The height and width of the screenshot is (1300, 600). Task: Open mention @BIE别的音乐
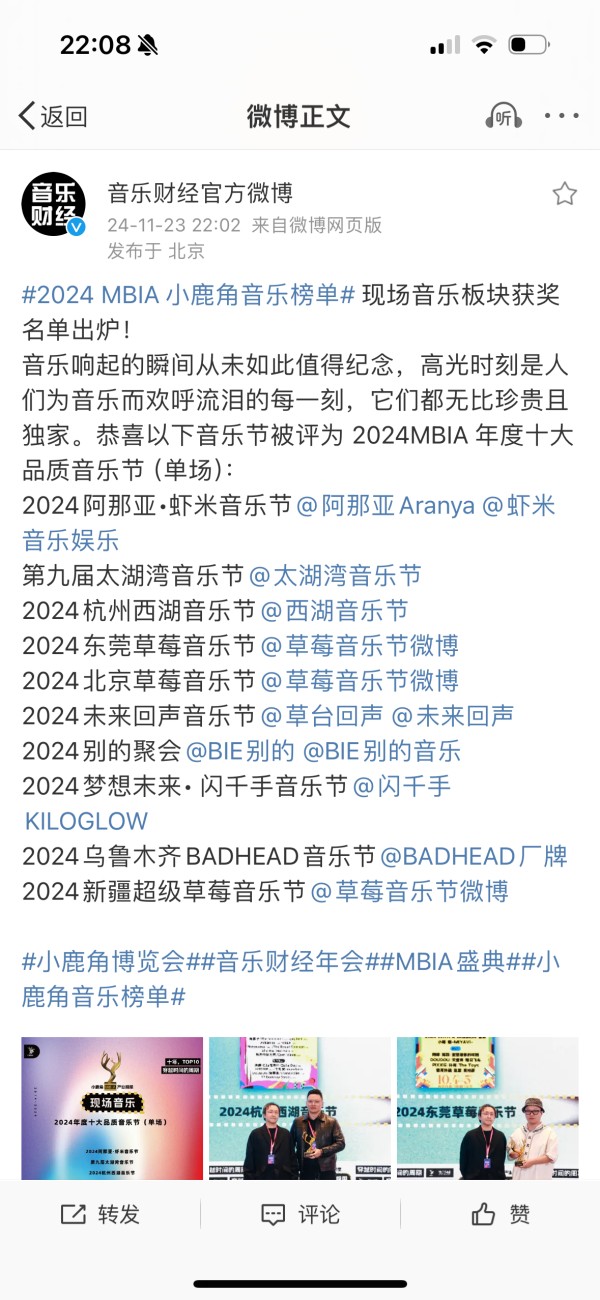[x=382, y=750]
